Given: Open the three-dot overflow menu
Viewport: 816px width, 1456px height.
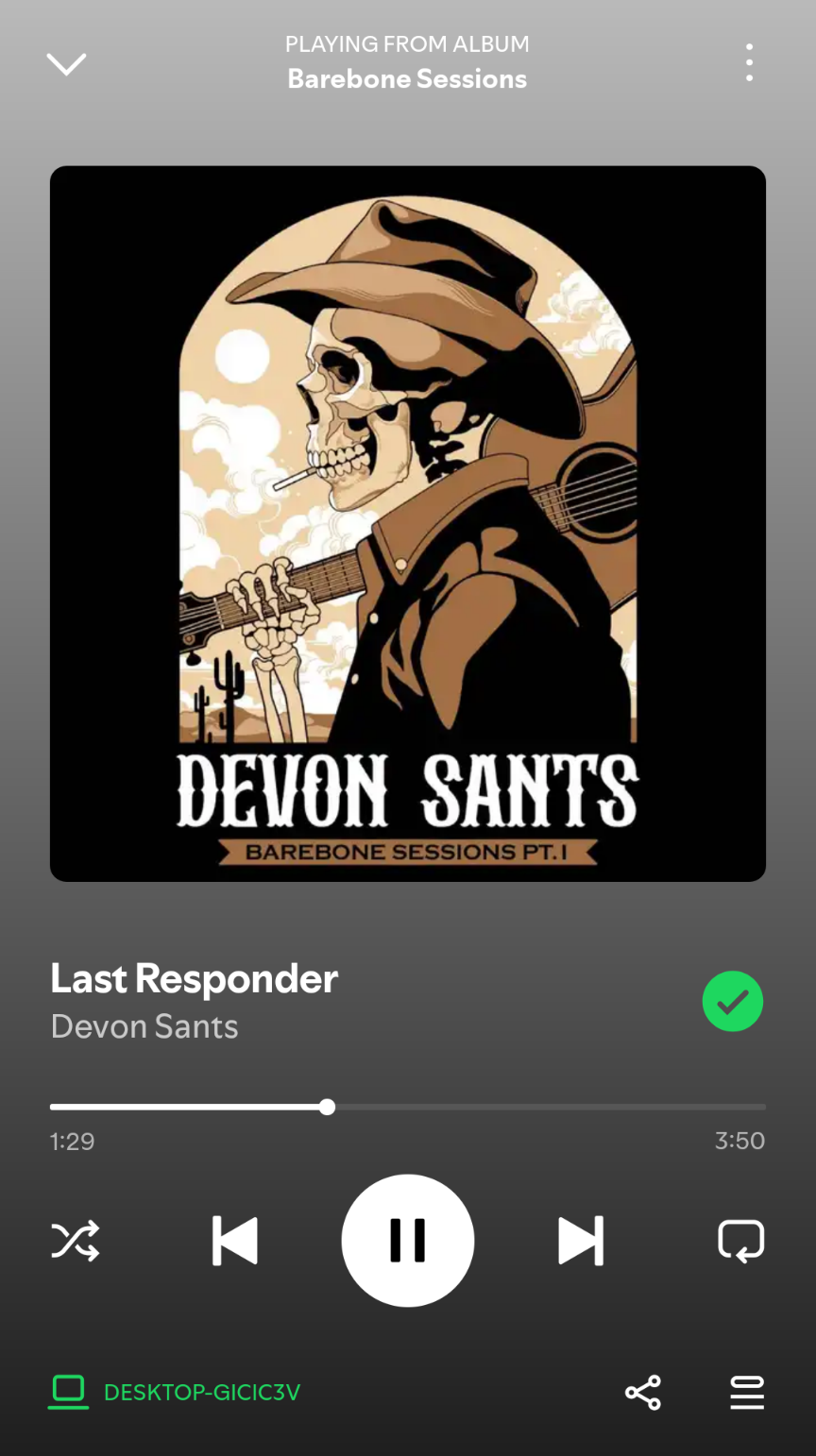Looking at the screenshot, I should click(x=749, y=62).
